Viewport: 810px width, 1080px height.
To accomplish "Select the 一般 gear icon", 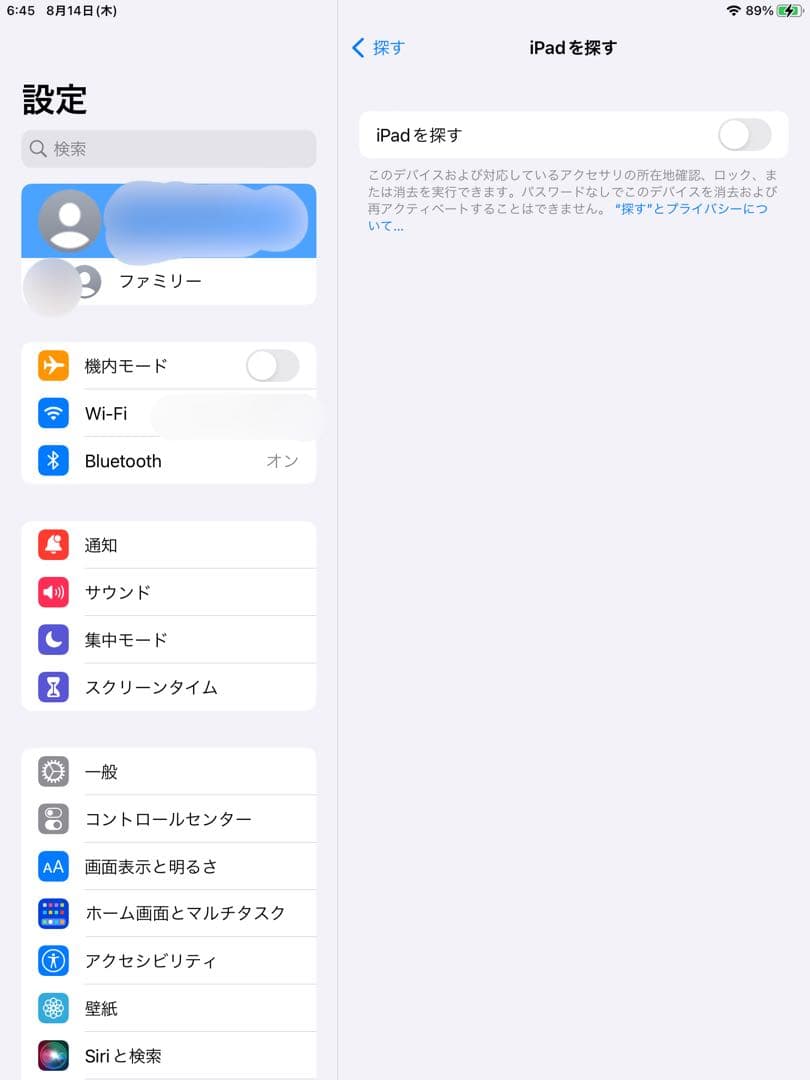I will click(54, 771).
